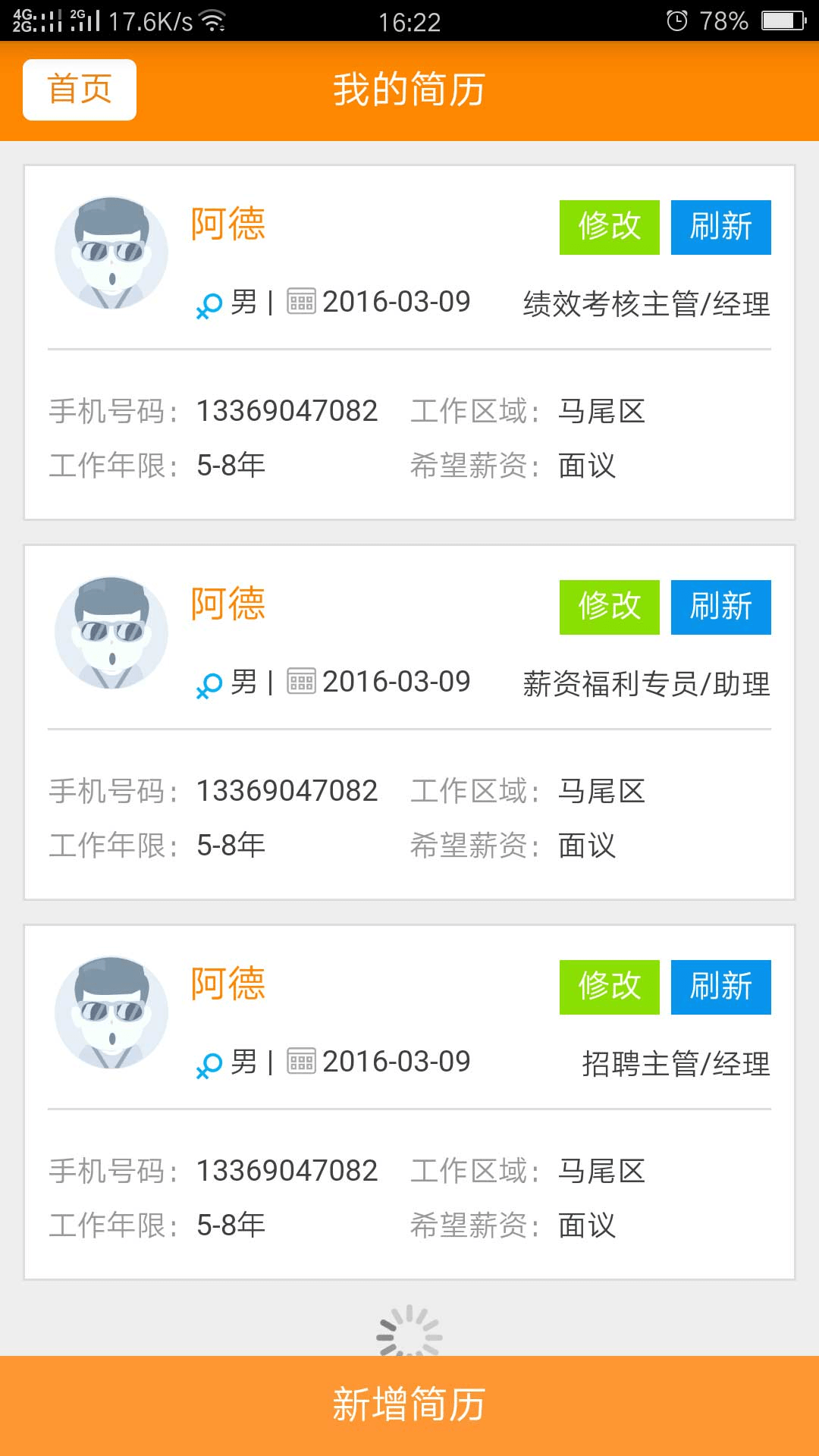Refresh the 招聘主管/经理 resume
Viewport: 819px width, 1456px height.
(x=720, y=987)
